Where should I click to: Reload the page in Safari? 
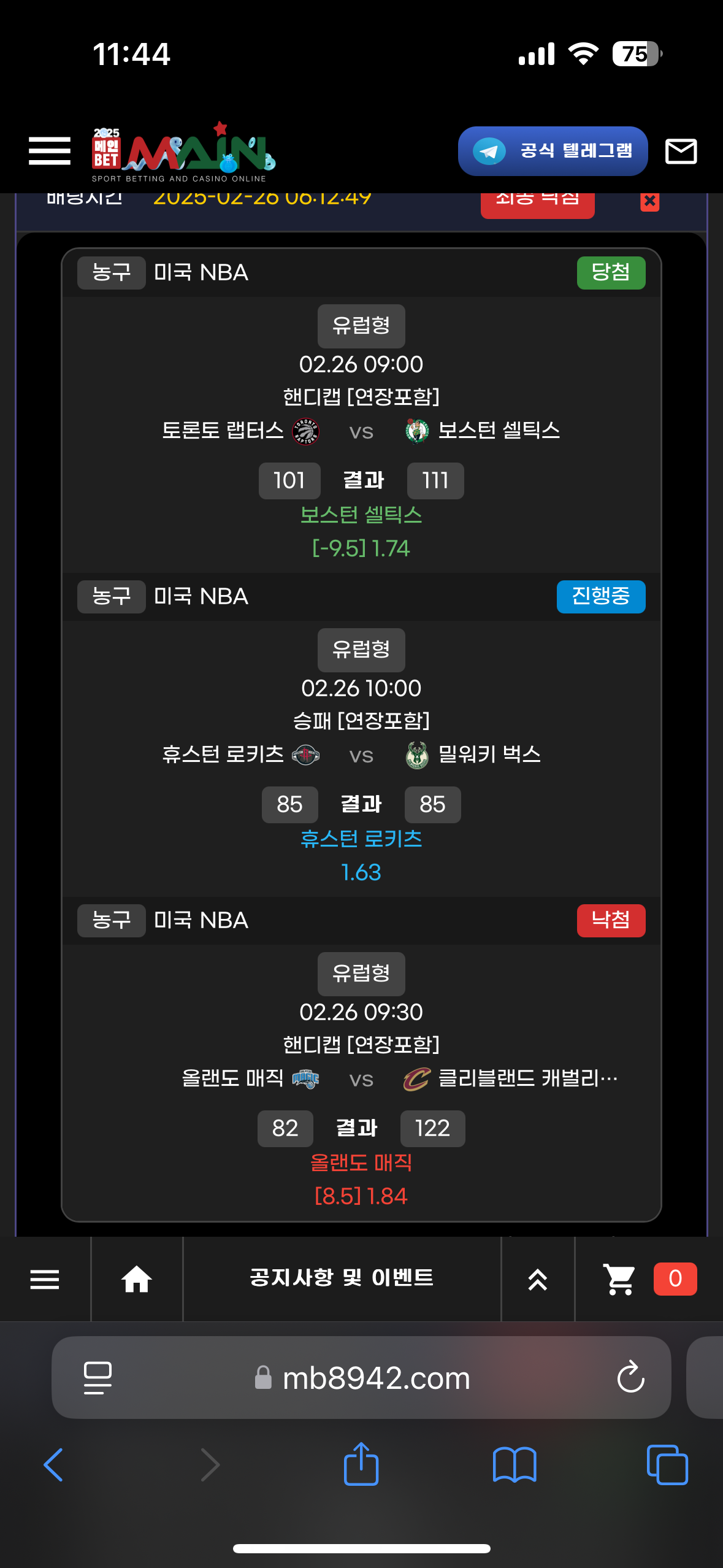[x=630, y=1378]
